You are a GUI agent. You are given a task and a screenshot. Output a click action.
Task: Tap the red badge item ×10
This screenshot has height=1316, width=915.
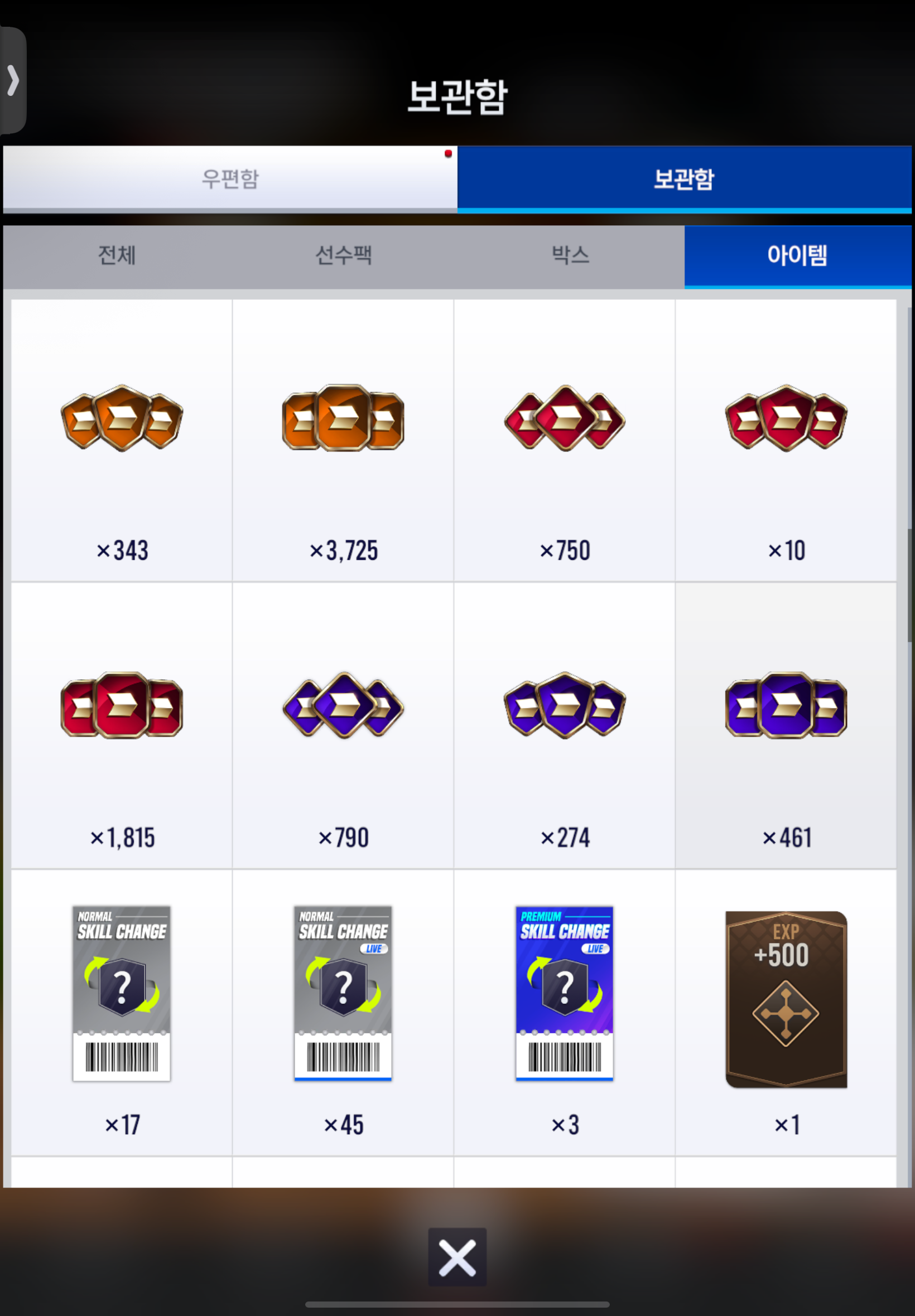[x=786, y=440]
